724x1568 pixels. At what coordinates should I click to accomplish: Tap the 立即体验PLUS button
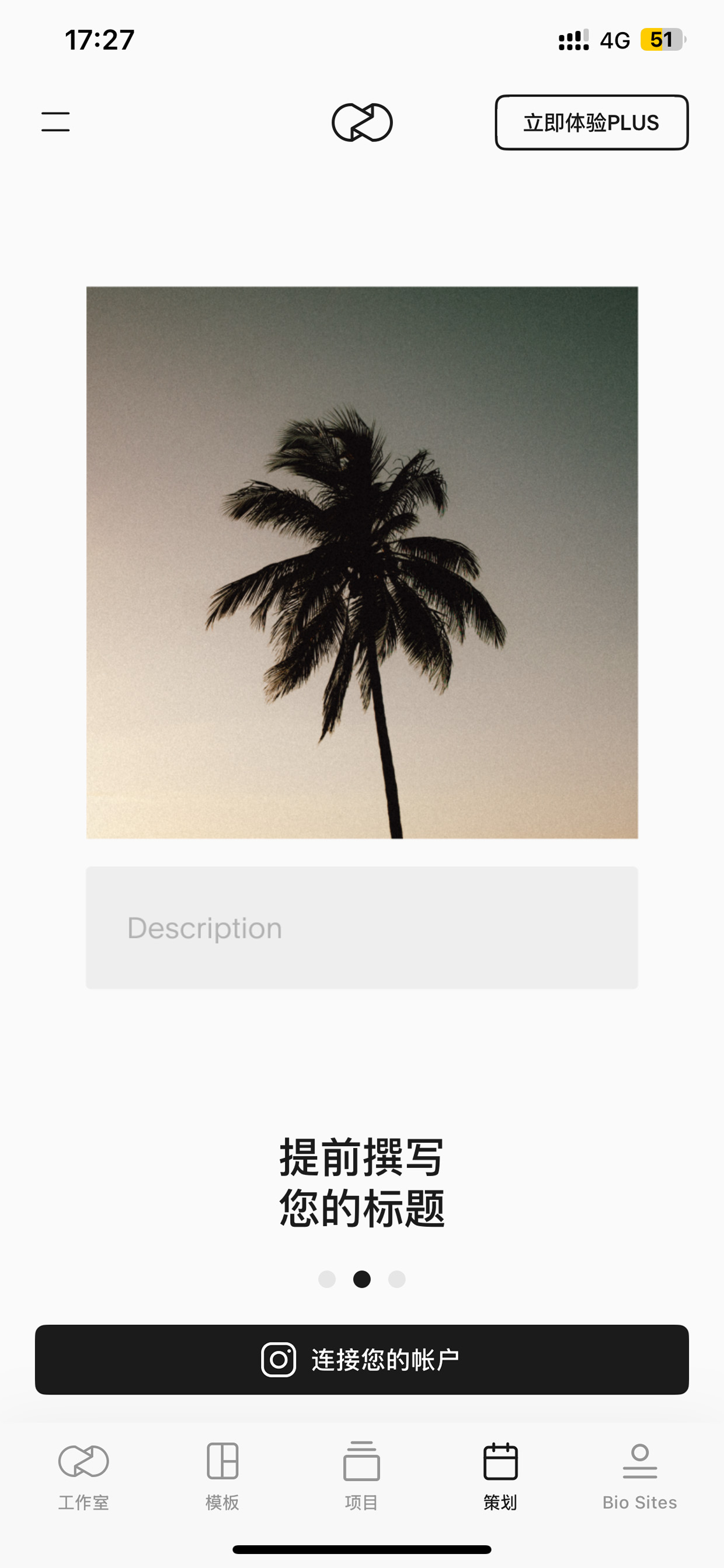tap(591, 122)
